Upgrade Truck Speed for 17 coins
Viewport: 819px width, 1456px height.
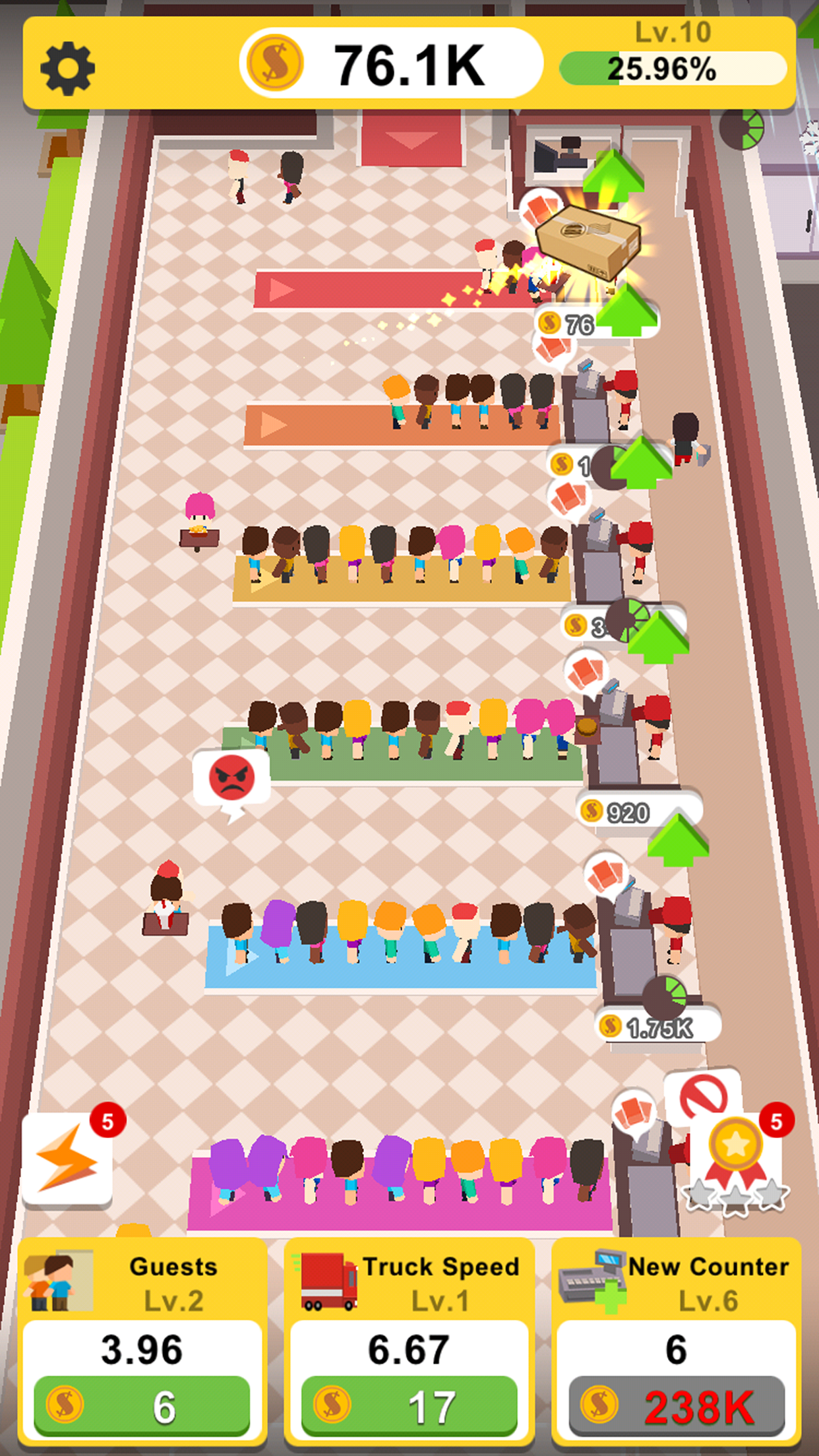click(409, 1407)
